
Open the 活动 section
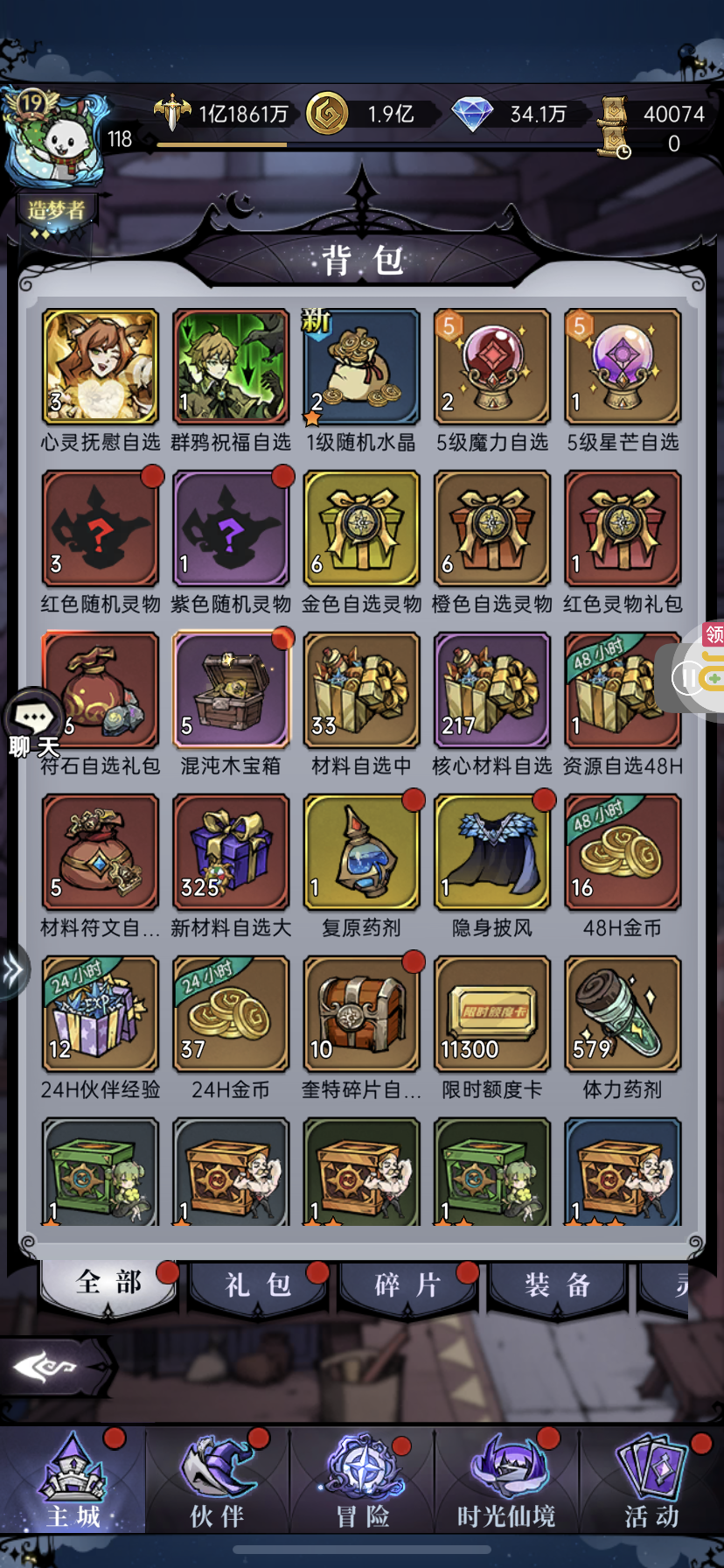tap(651, 1480)
